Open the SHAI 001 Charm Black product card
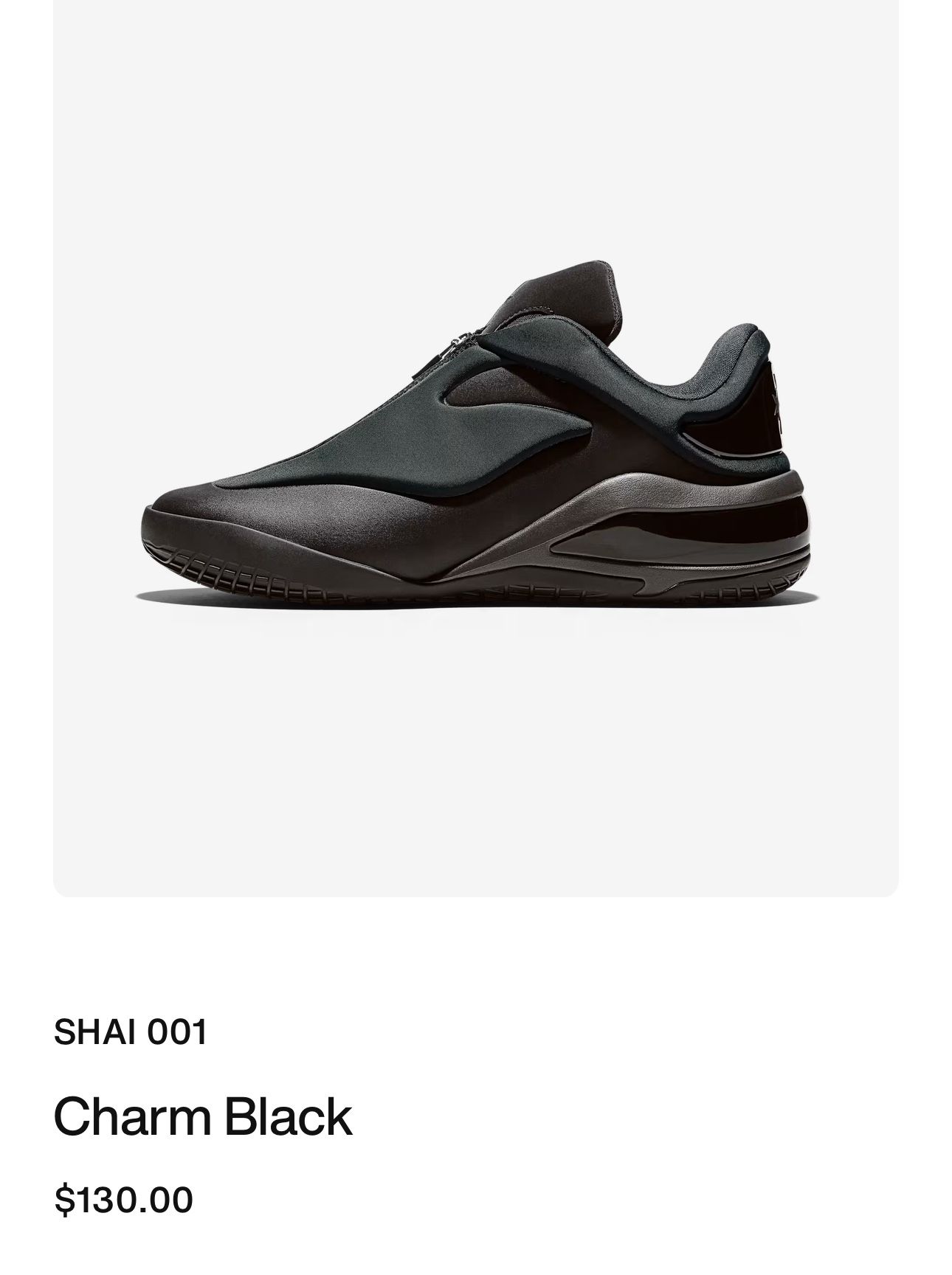 475,448
